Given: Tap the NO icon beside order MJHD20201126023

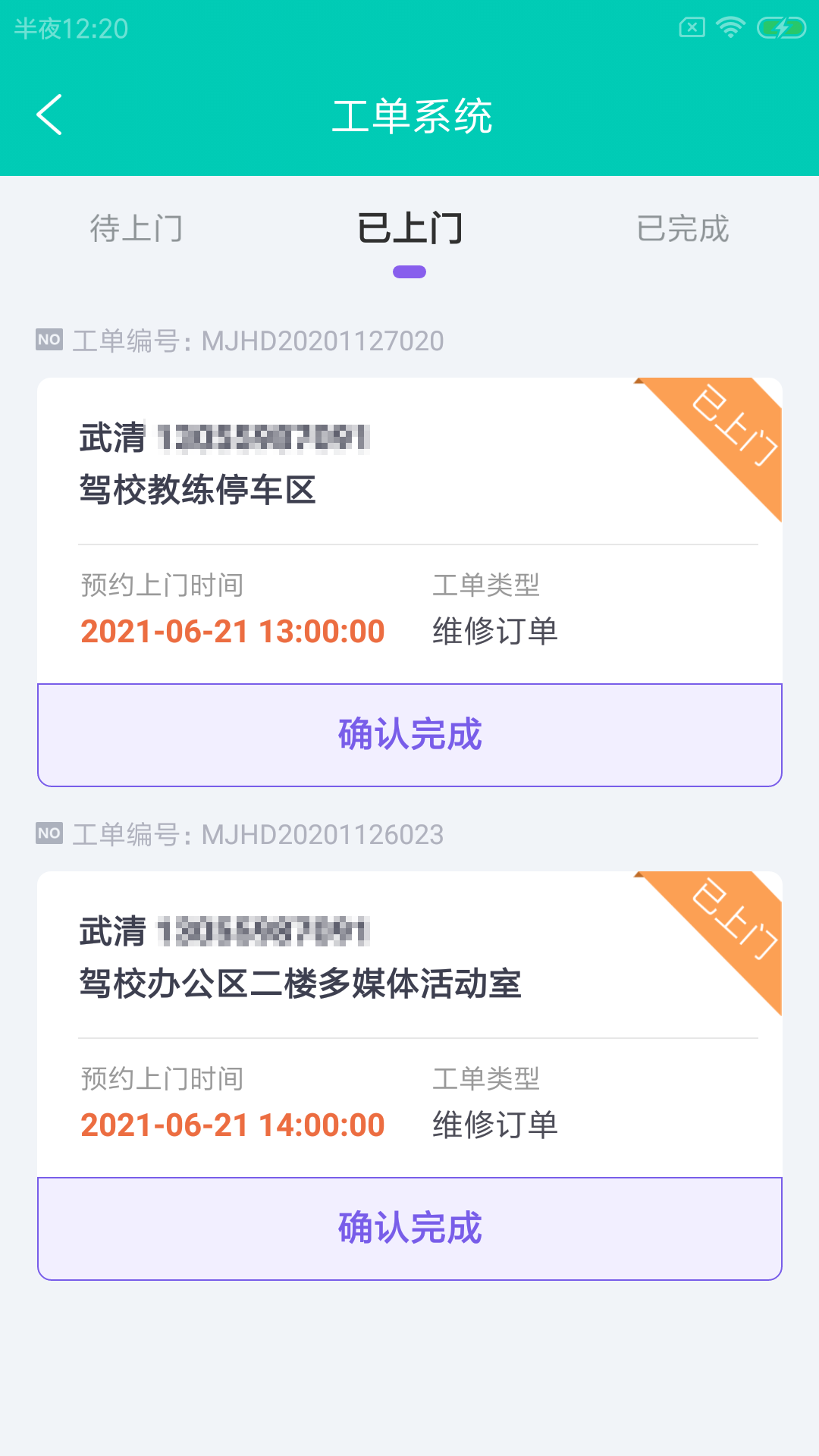Looking at the screenshot, I should pos(49,834).
